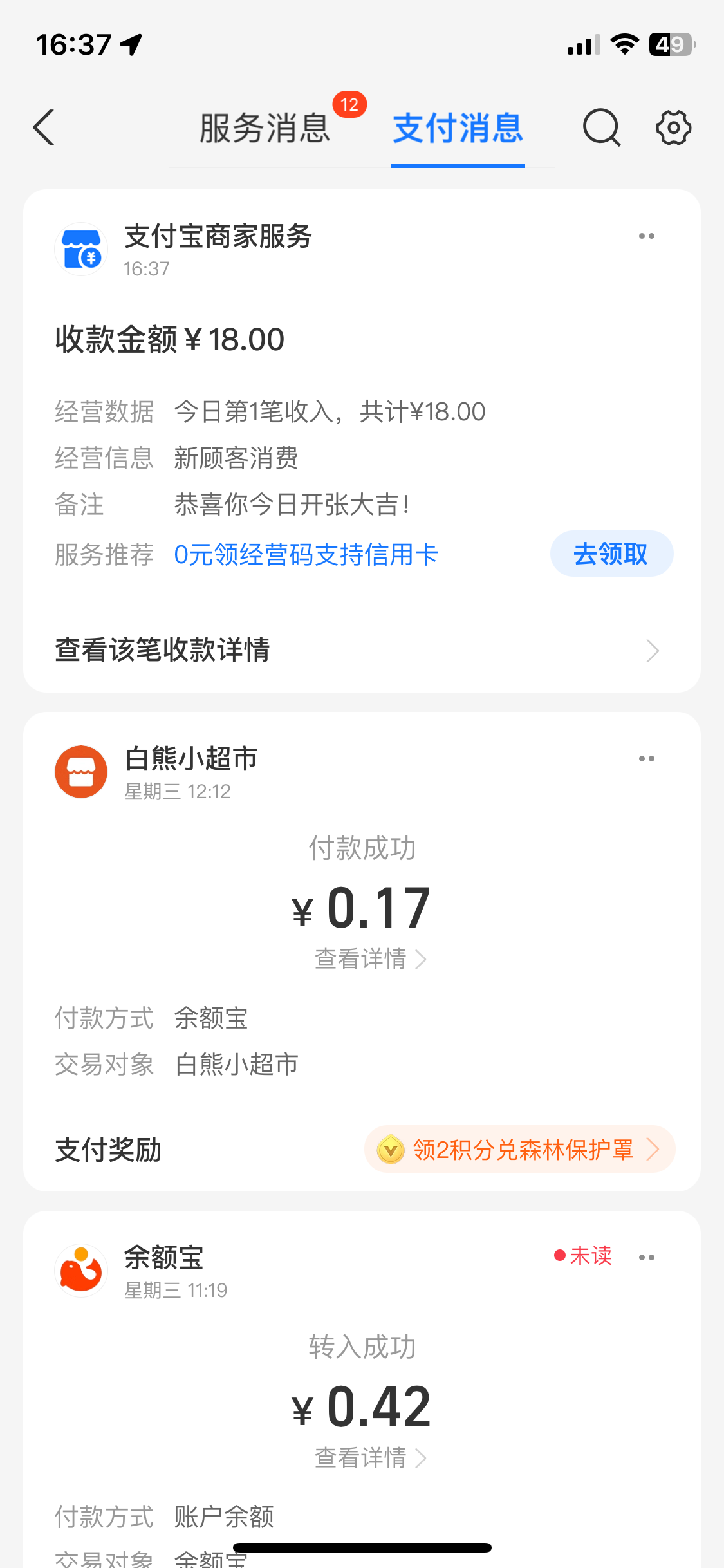
Task: Open message settings gear
Action: pos(673,127)
